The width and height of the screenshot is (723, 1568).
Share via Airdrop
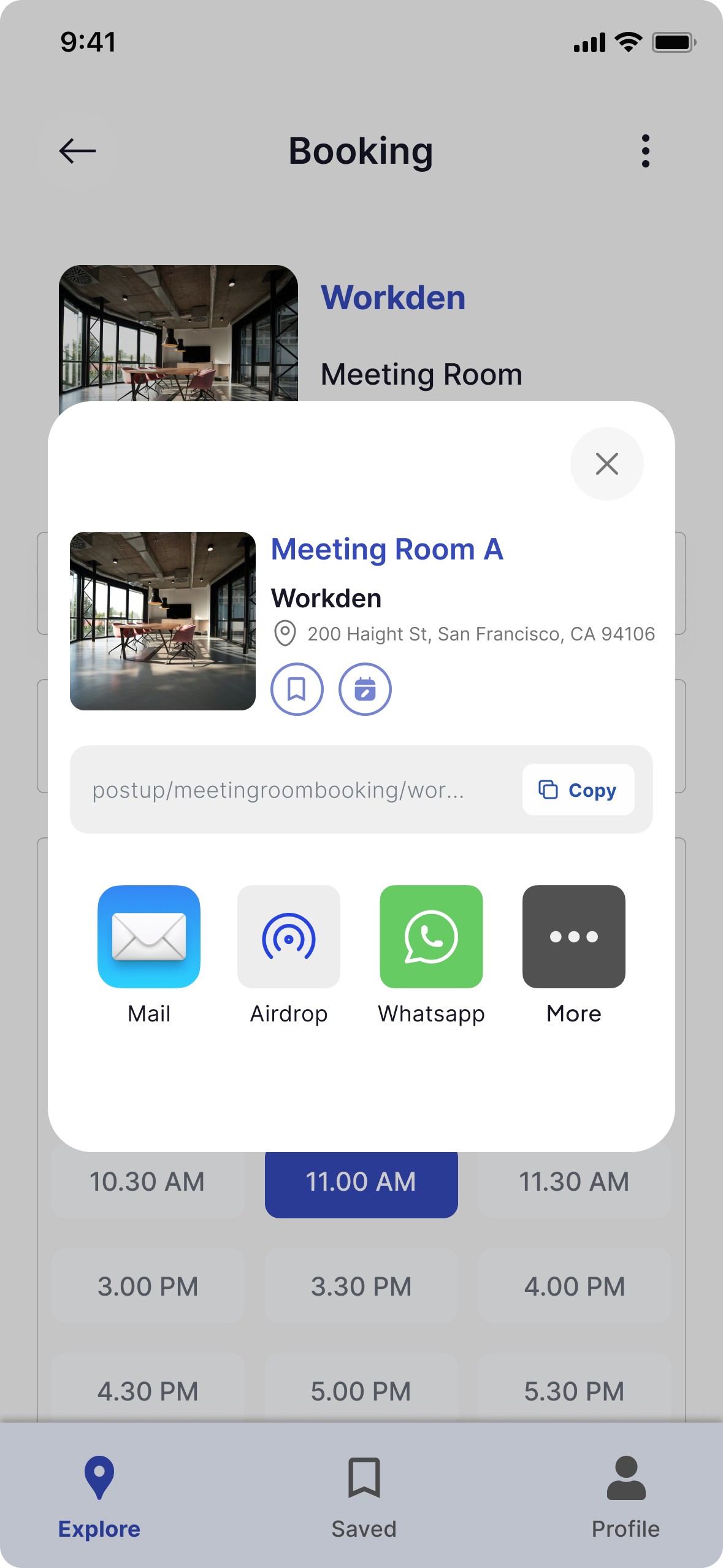pos(289,936)
